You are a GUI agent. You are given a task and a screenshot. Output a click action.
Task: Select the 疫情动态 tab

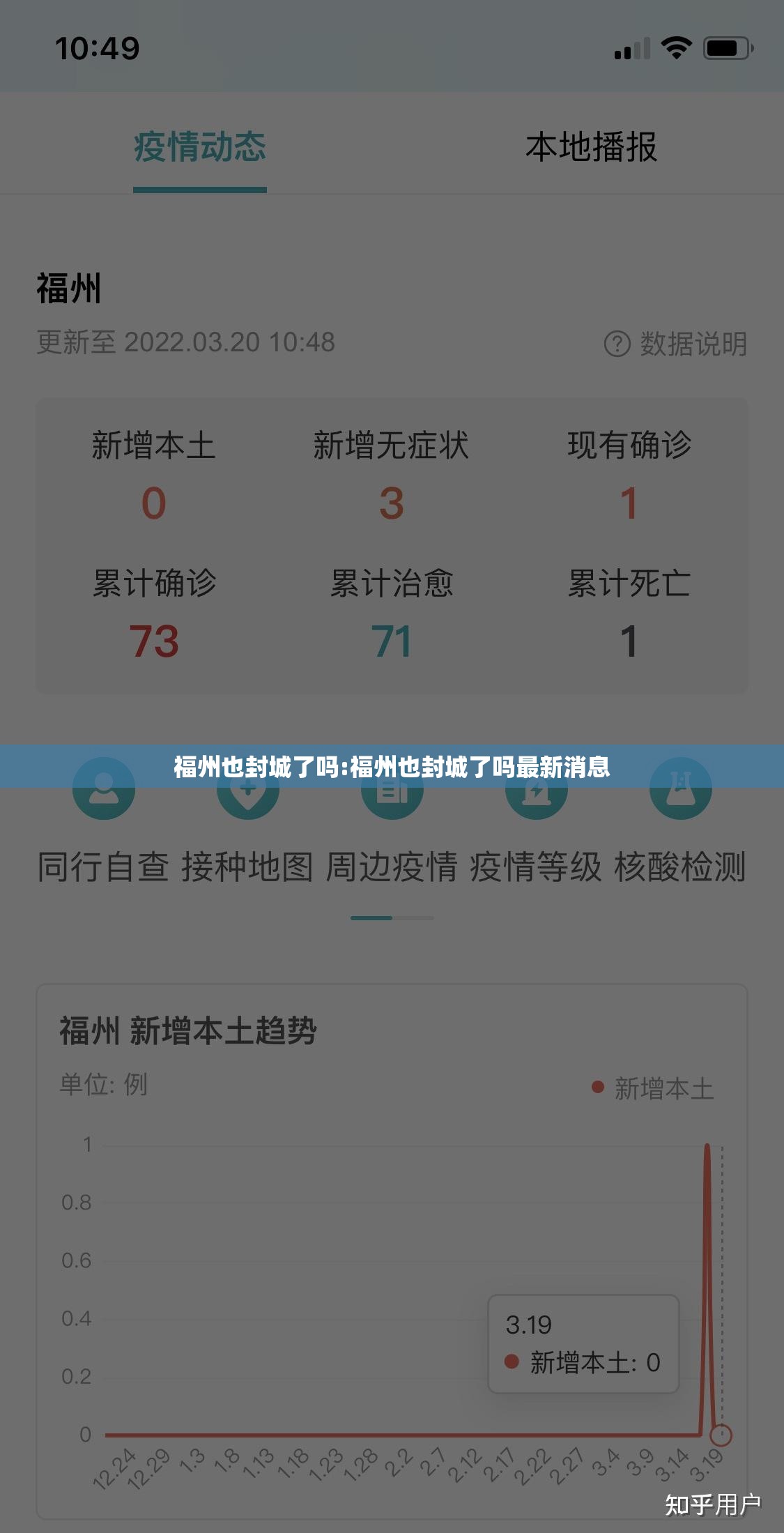pyautogui.click(x=200, y=147)
